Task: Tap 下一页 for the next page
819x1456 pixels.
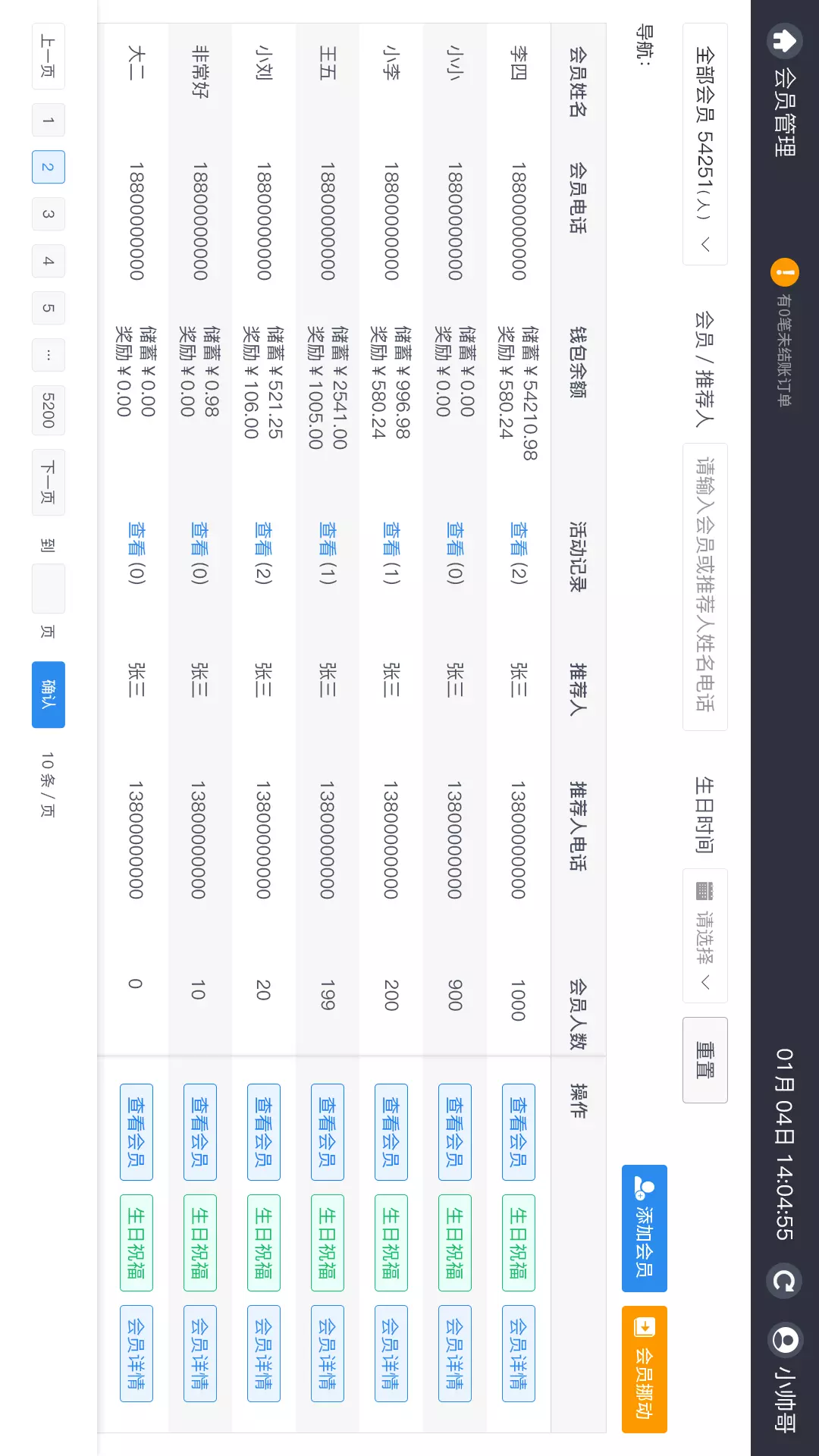Action: pyautogui.click(x=49, y=482)
